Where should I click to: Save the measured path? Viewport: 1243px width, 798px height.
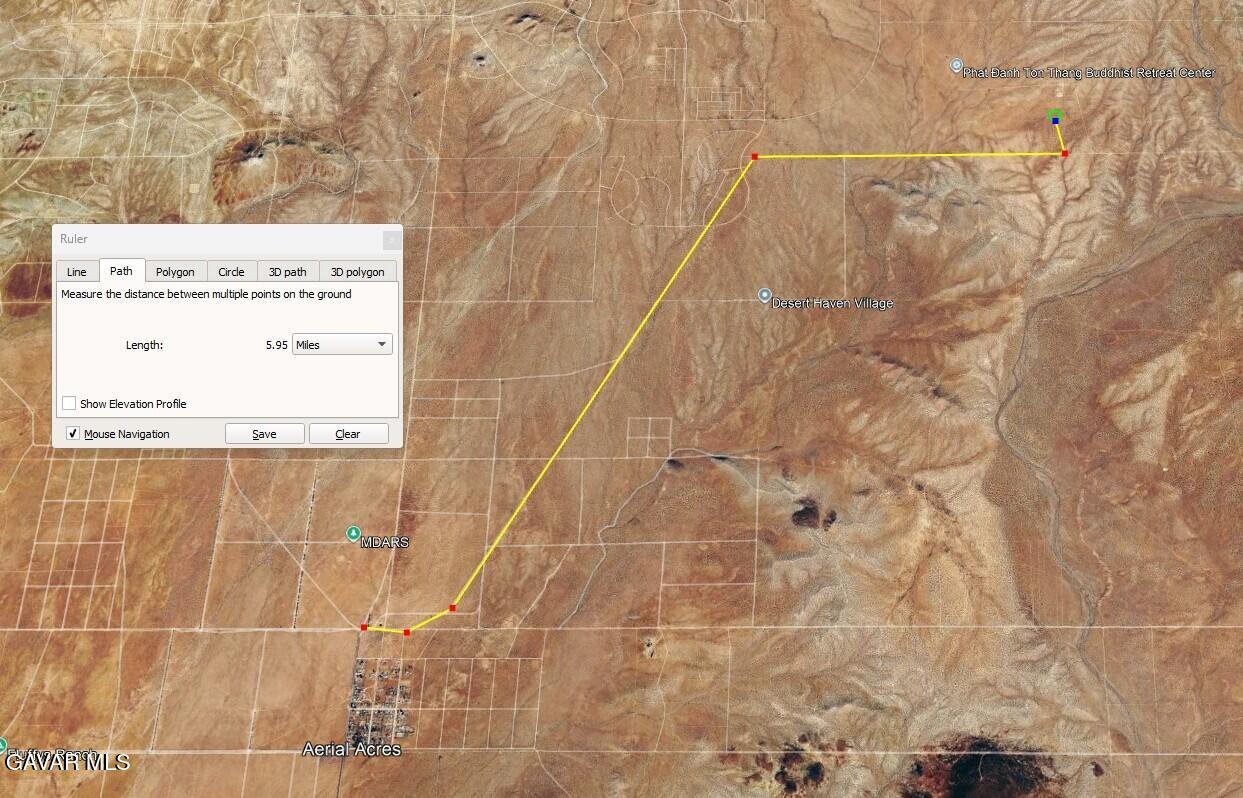[x=264, y=434]
